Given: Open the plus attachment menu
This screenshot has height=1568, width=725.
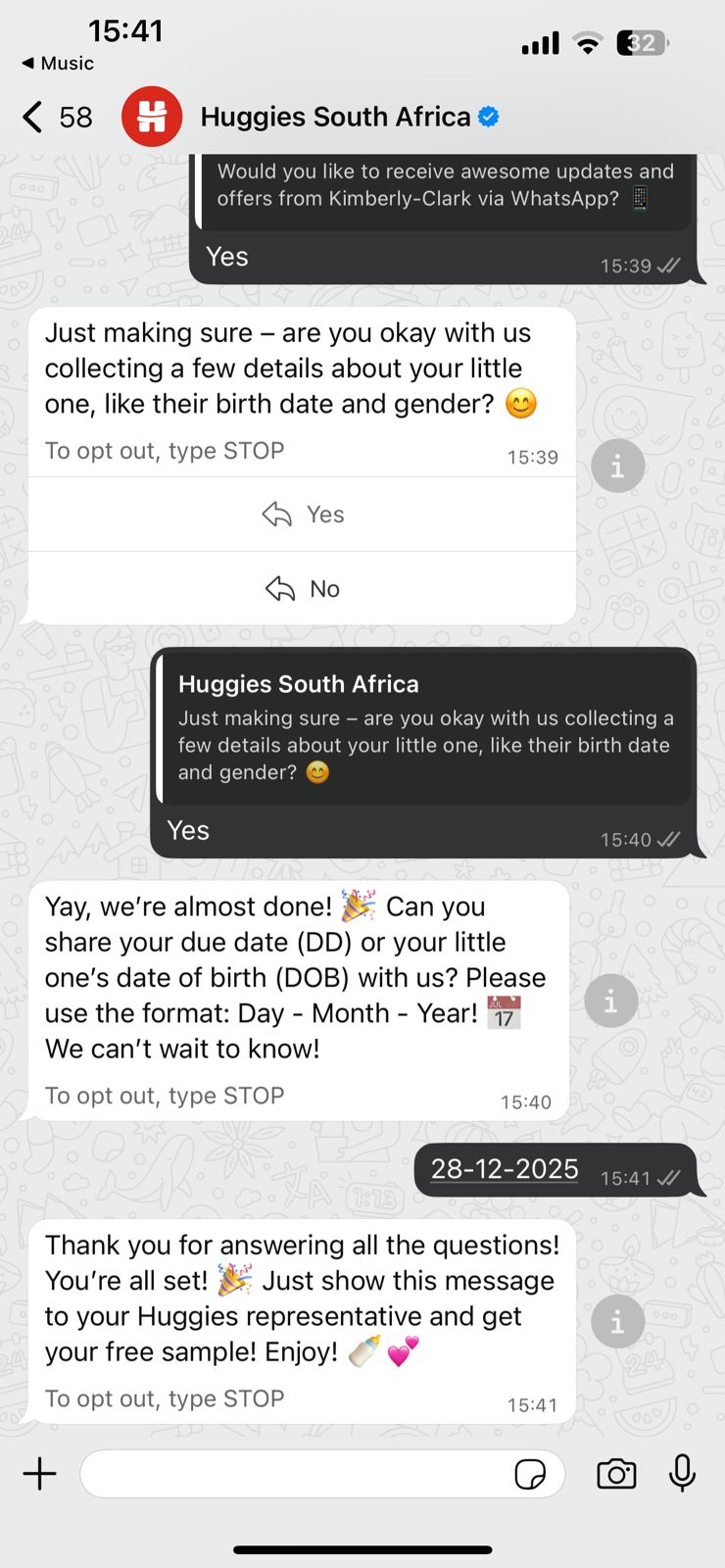Looking at the screenshot, I should pos(40,1474).
